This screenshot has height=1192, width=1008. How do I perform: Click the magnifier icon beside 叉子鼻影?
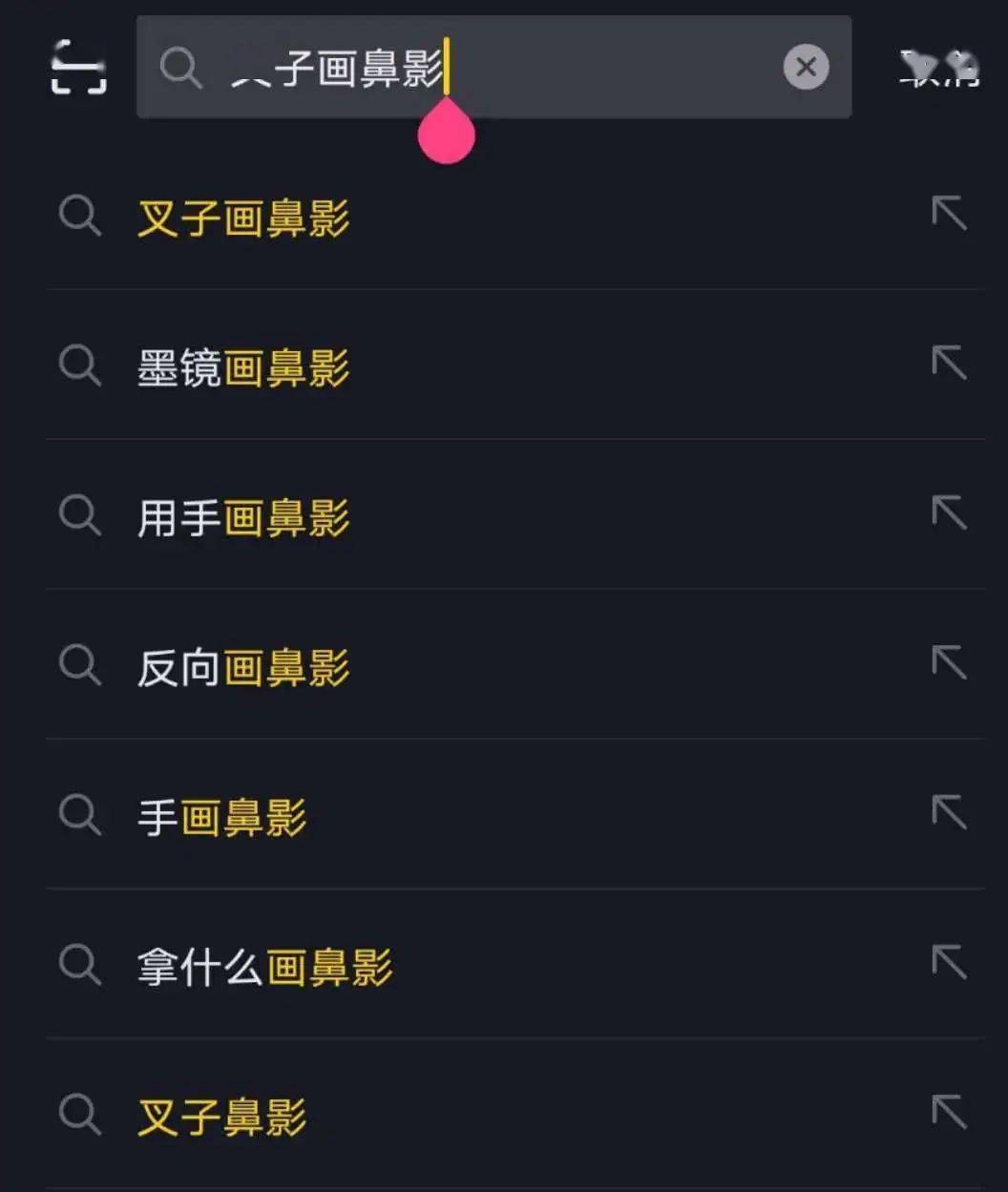point(80,1115)
